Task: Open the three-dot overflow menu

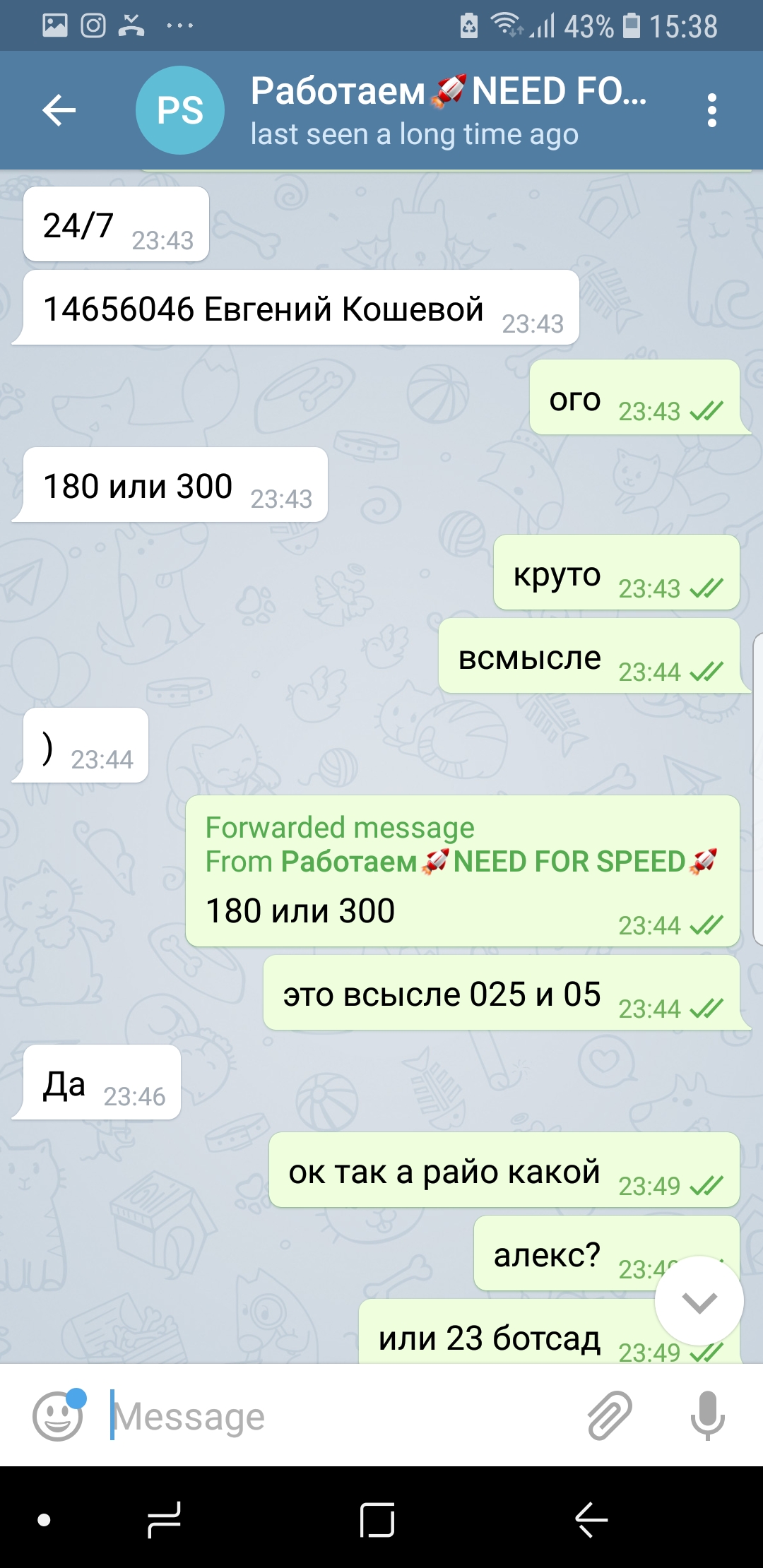Action: 711,110
